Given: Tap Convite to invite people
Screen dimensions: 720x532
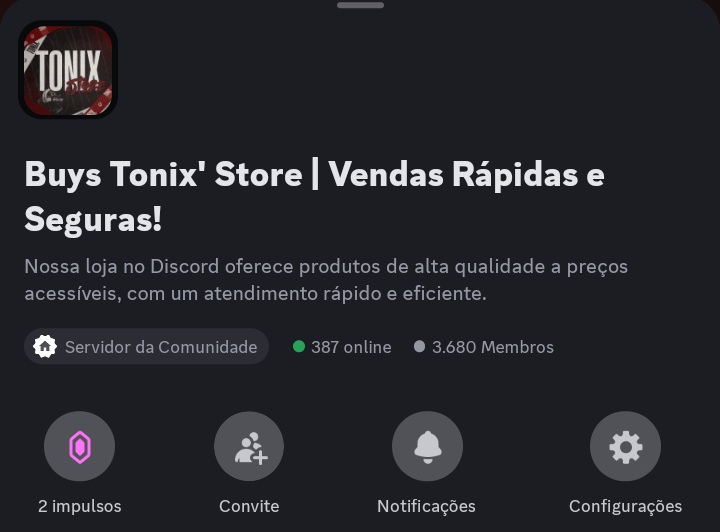Looking at the screenshot, I should 249,447.
